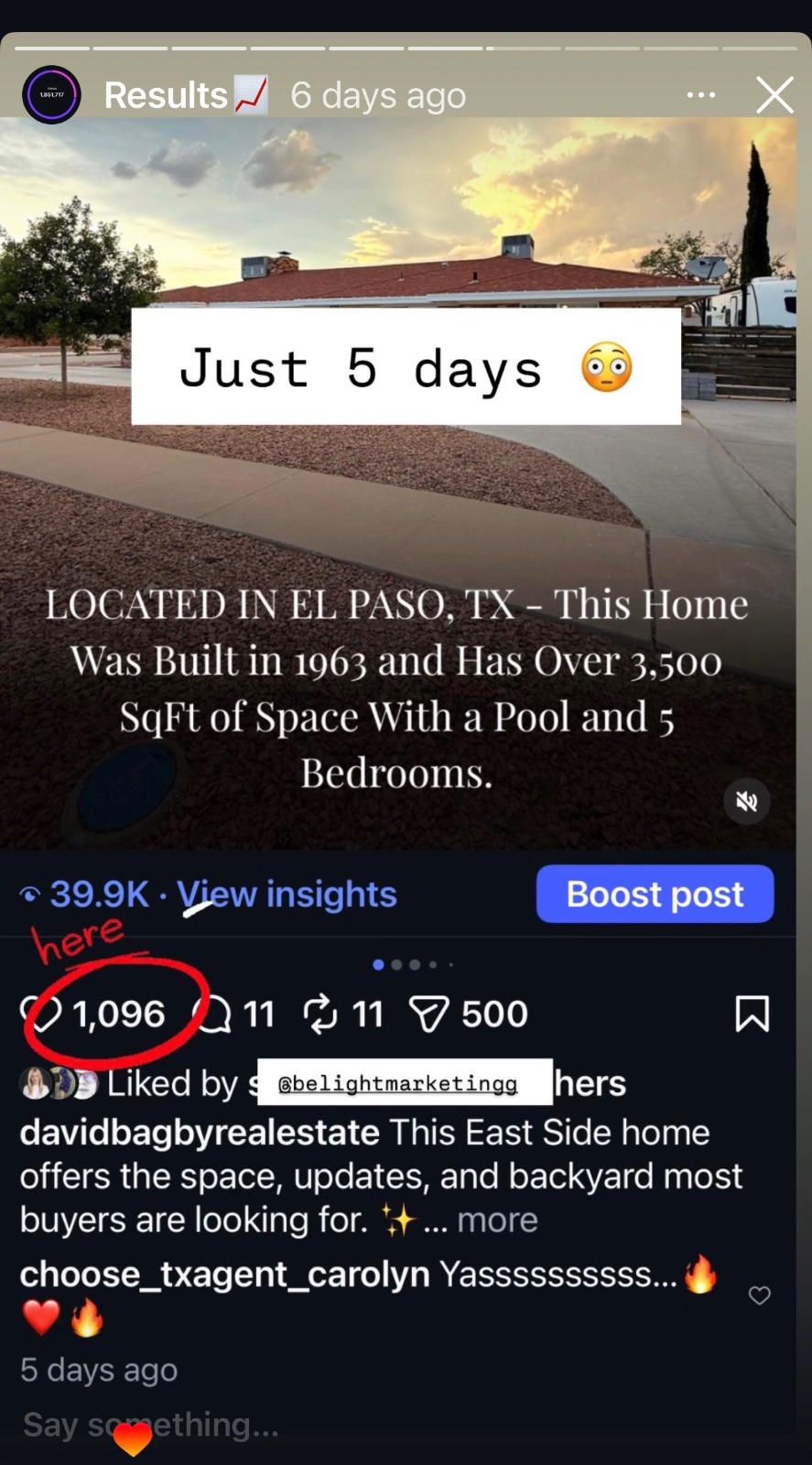812x1465 pixels.
Task: Open the story owner's profile picture
Action: pos(51,94)
